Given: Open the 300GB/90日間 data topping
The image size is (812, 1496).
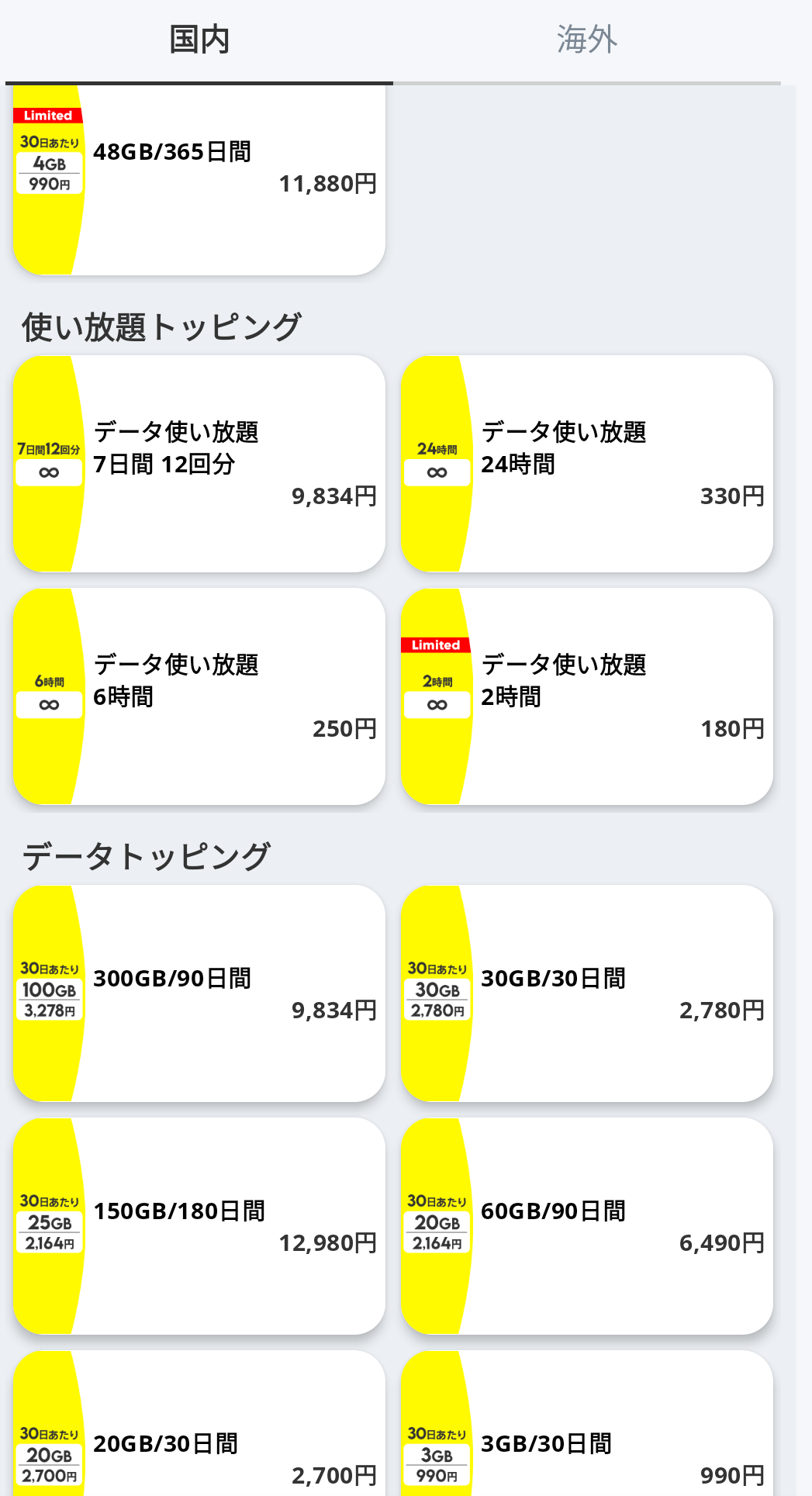Looking at the screenshot, I should pyautogui.click(x=199, y=993).
